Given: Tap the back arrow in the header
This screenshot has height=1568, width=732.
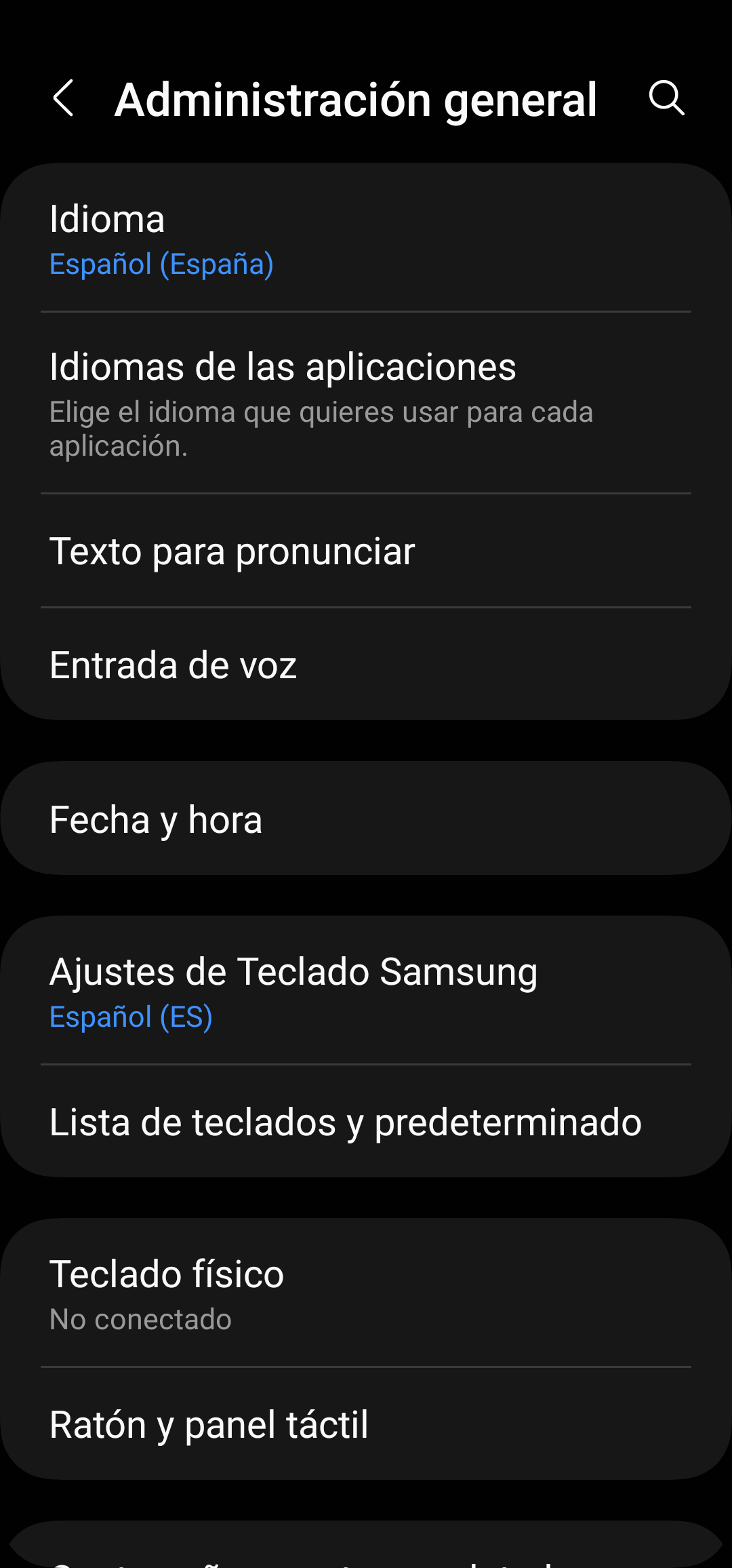Looking at the screenshot, I should click(64, 100).
